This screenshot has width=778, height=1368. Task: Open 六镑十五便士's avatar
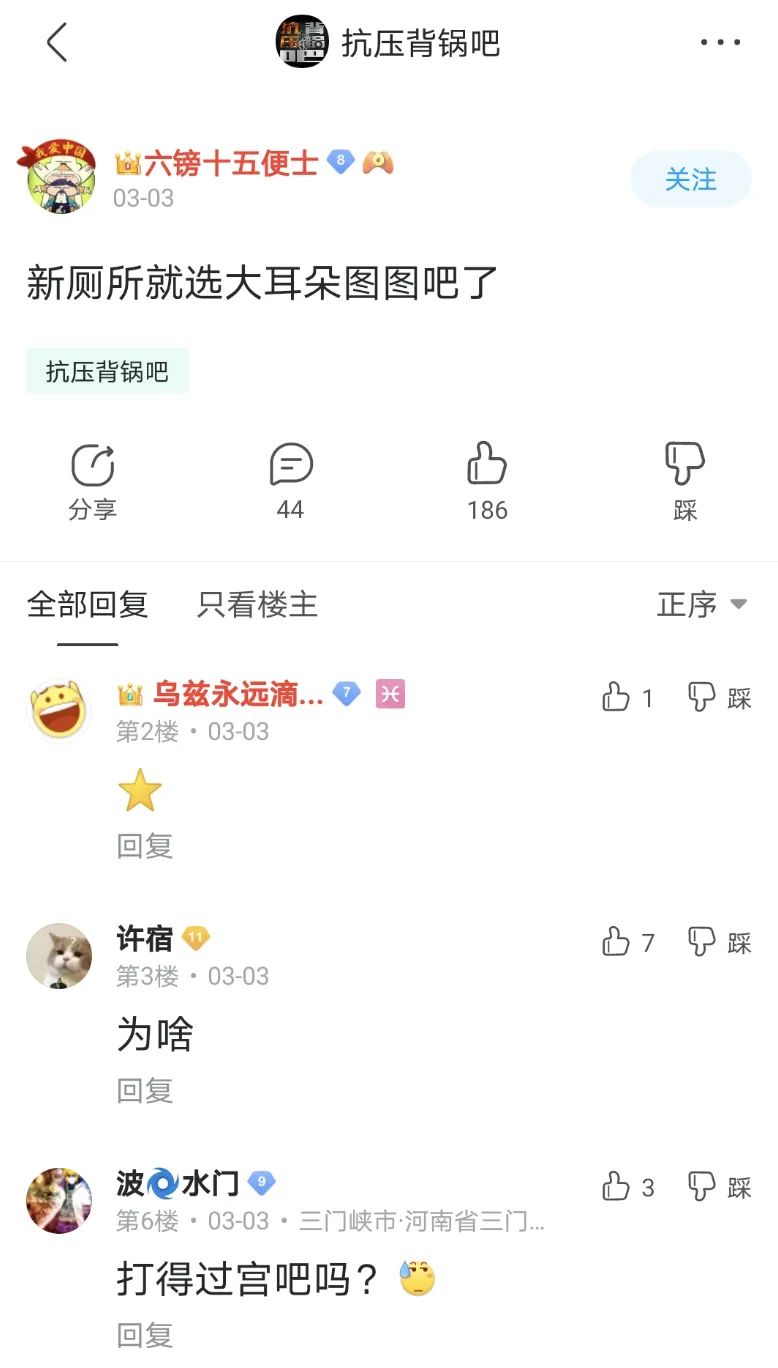(x=60, y=178)
